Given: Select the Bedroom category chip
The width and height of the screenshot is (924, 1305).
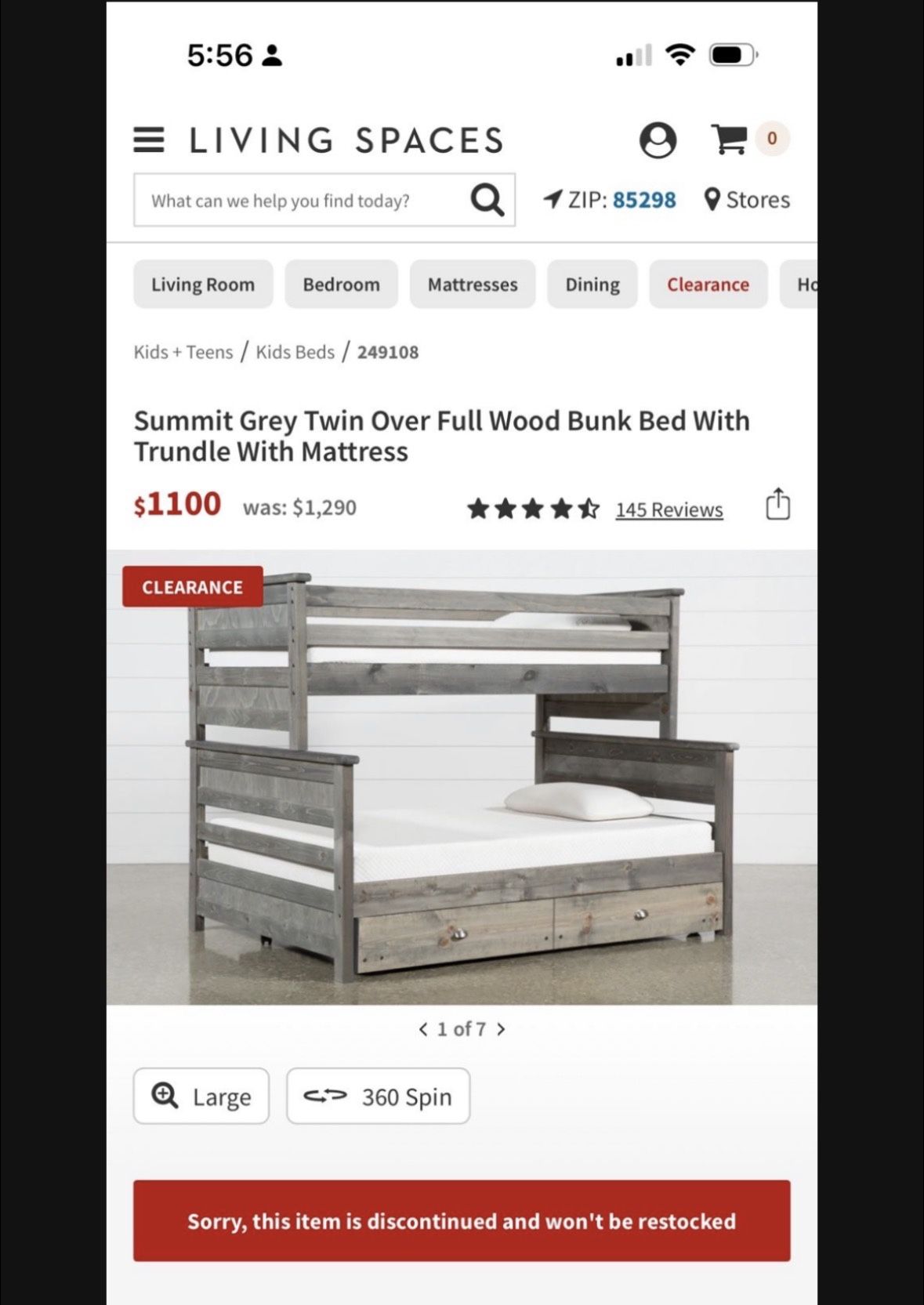Looking at the screenshot, I should 341,285.
